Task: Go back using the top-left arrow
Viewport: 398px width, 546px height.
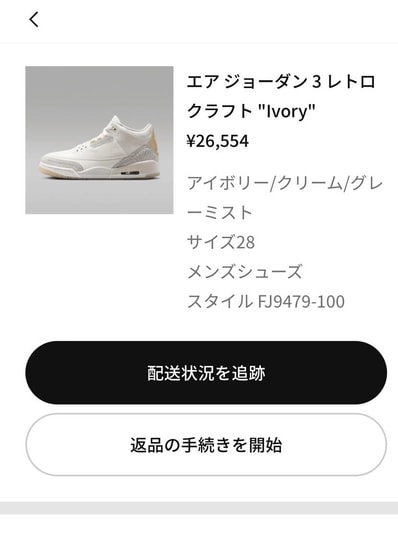Action: (x=34, y=20)
